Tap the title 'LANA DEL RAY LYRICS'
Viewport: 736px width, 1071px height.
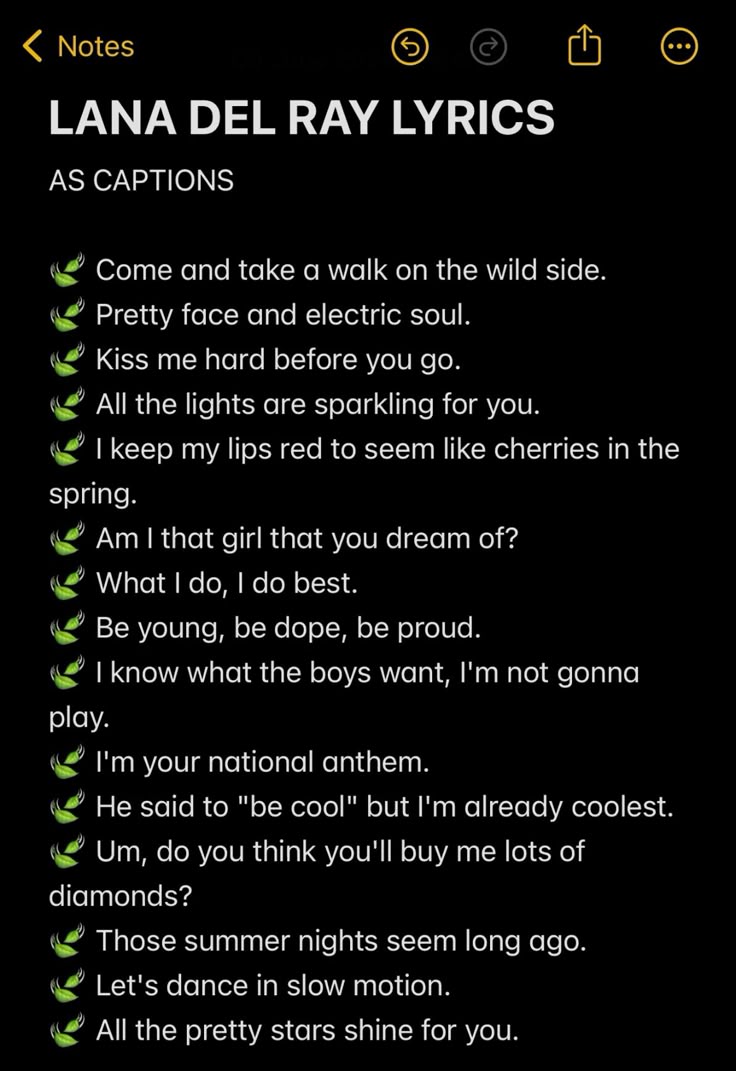299,117
